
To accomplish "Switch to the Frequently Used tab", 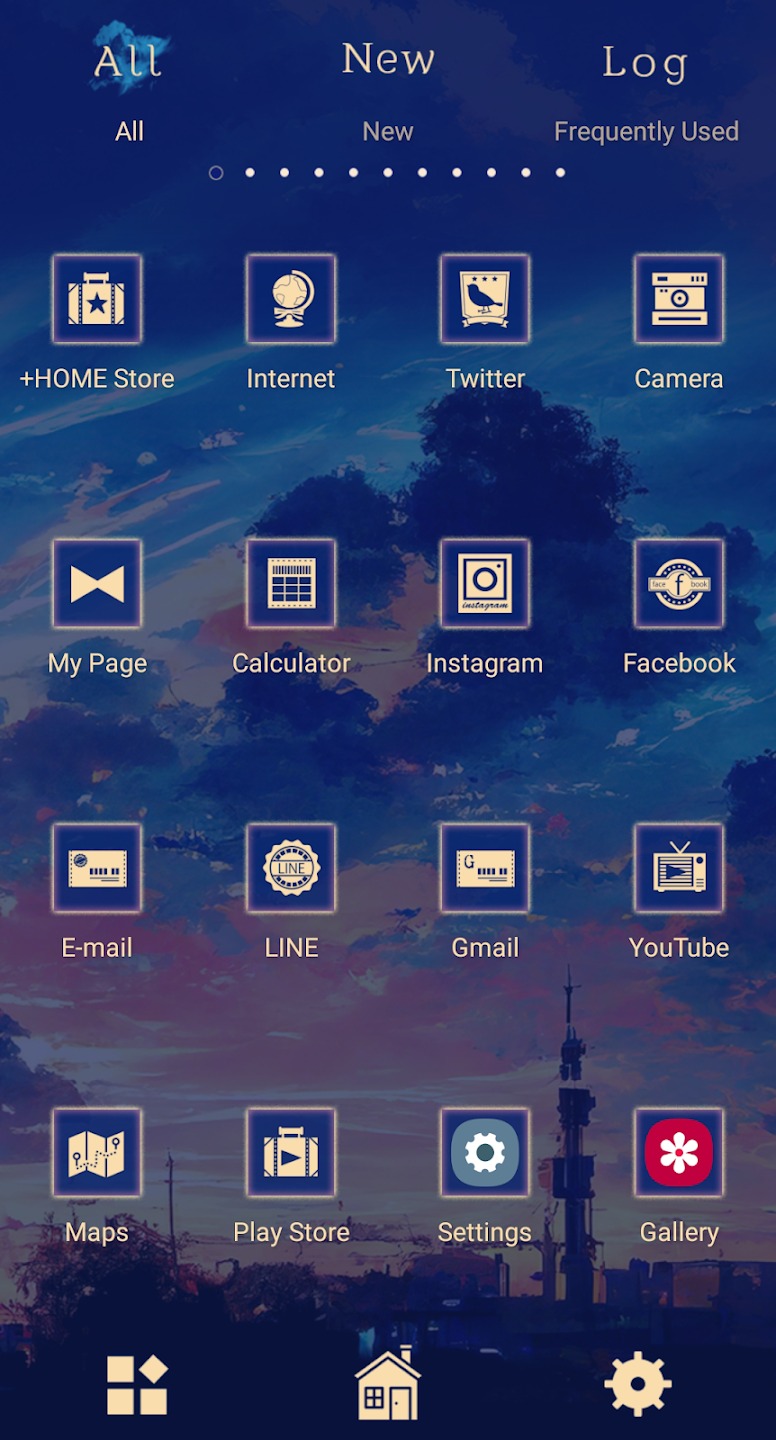I will click(x=646, y=88).
